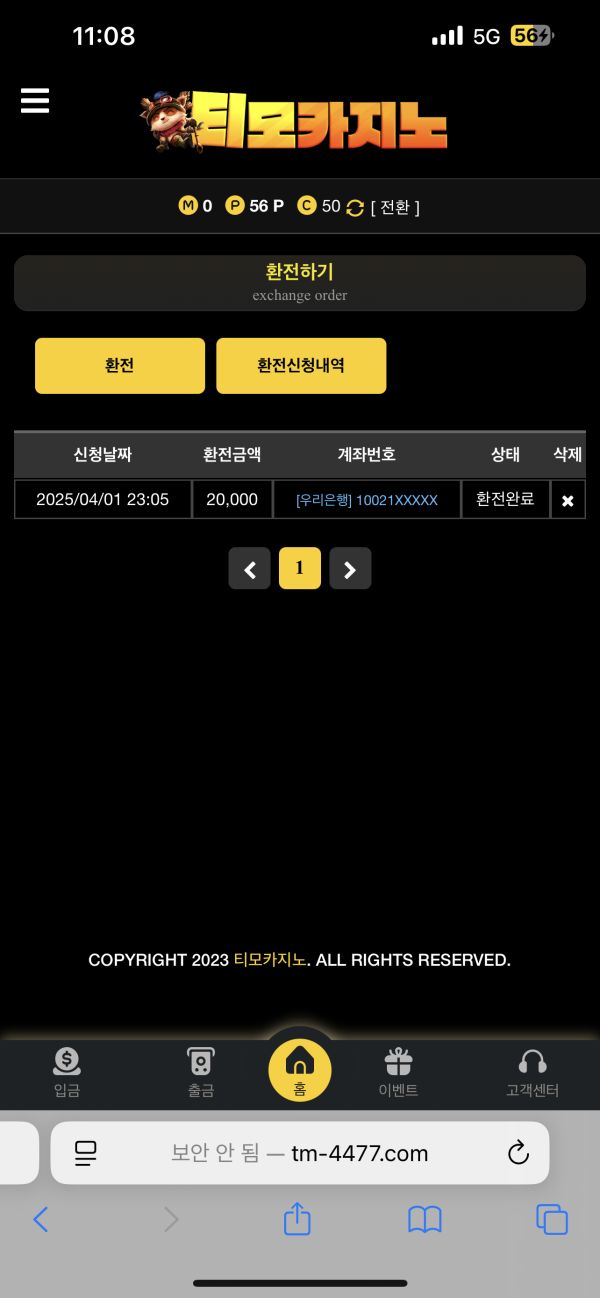Open Safari bookmarks
Viewport: 600px width, 1298px height.
point(425,1219)
